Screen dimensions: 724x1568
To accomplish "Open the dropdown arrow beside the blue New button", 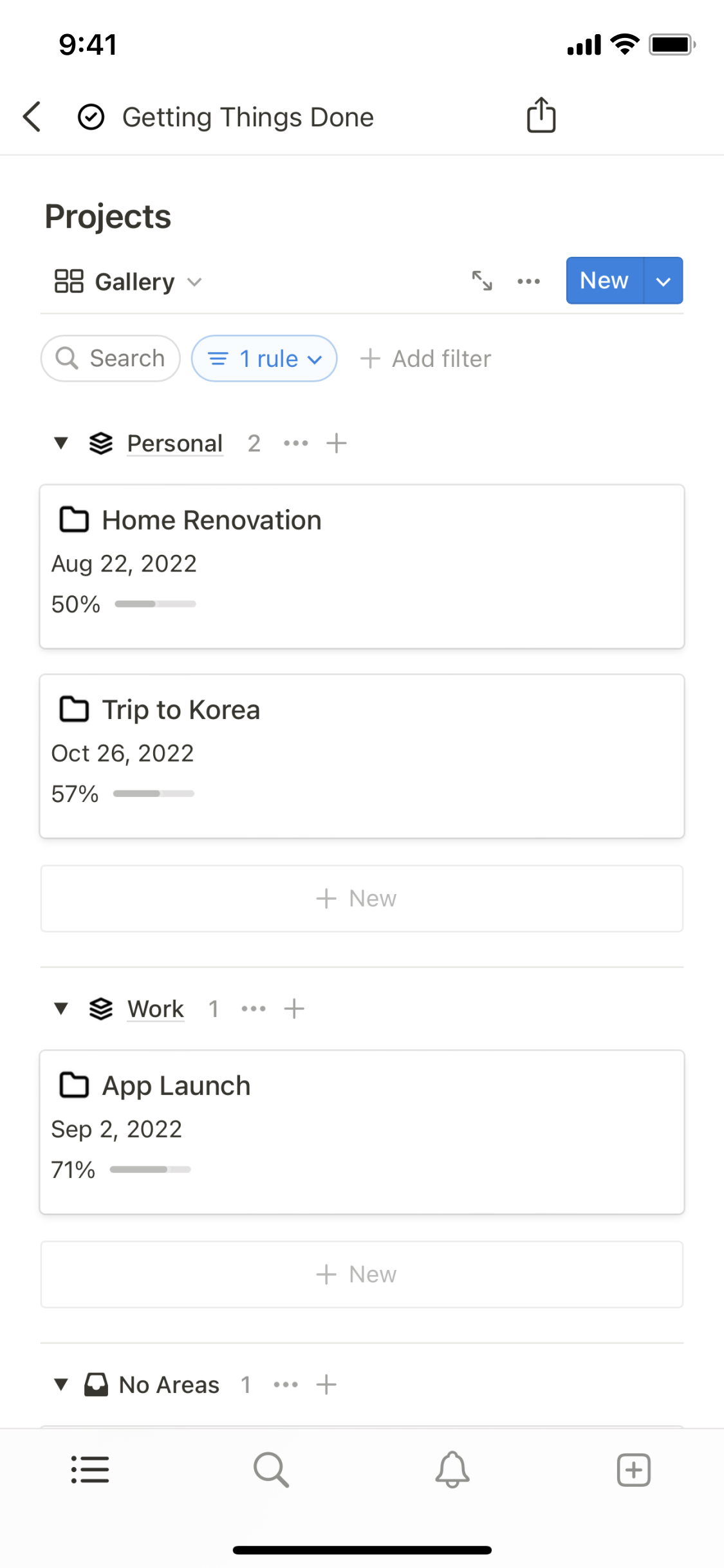I will click(664, 281).
